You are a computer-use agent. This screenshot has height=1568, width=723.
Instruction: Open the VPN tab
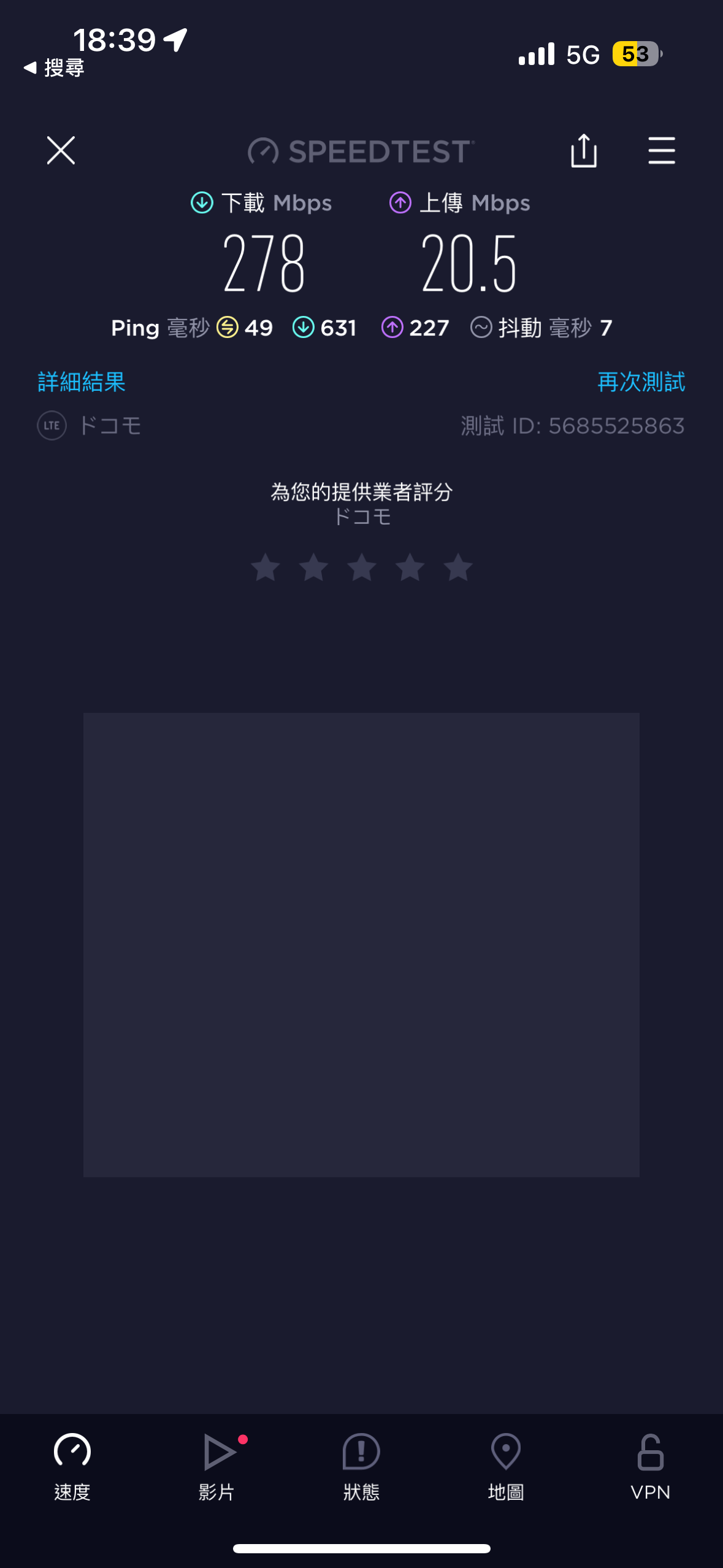click(650, 1466)
